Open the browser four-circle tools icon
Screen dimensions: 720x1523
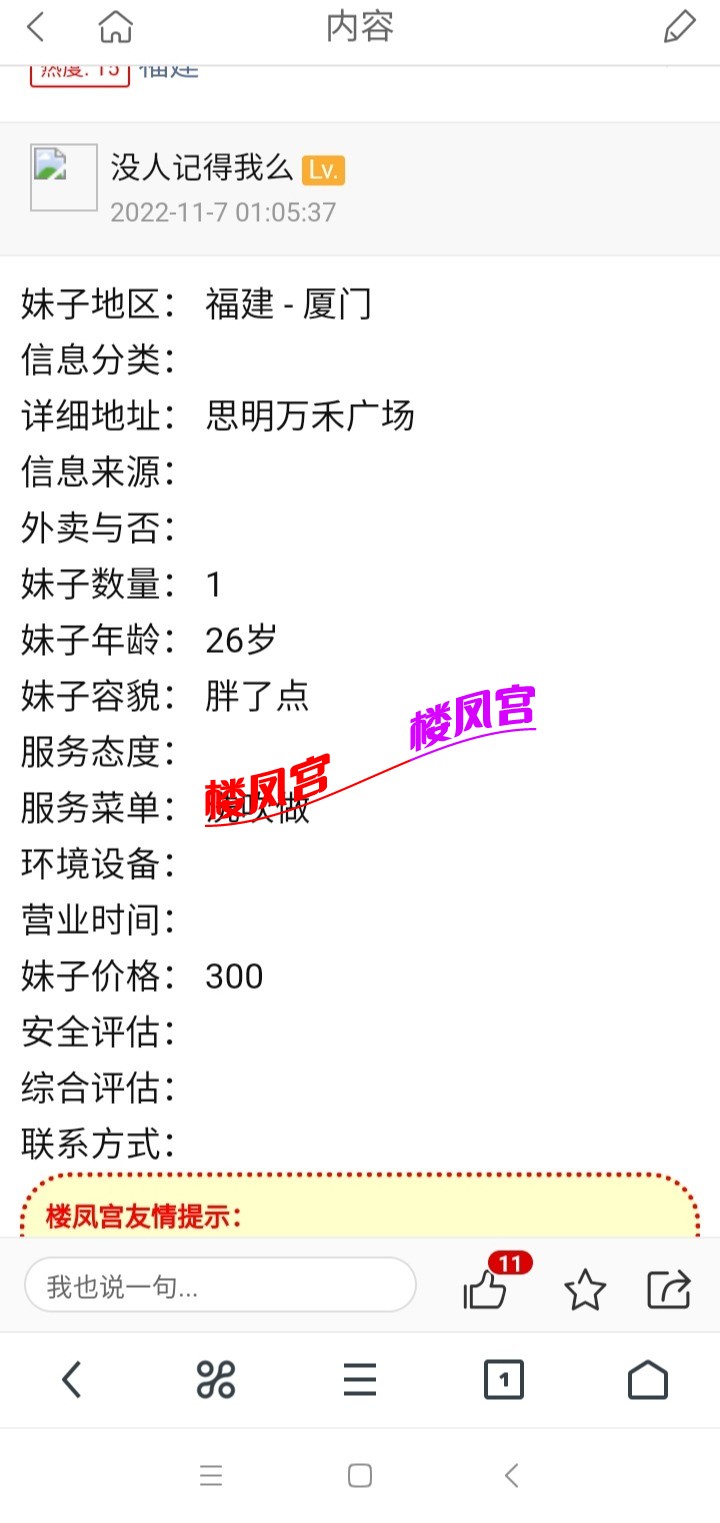(215, 1381)
